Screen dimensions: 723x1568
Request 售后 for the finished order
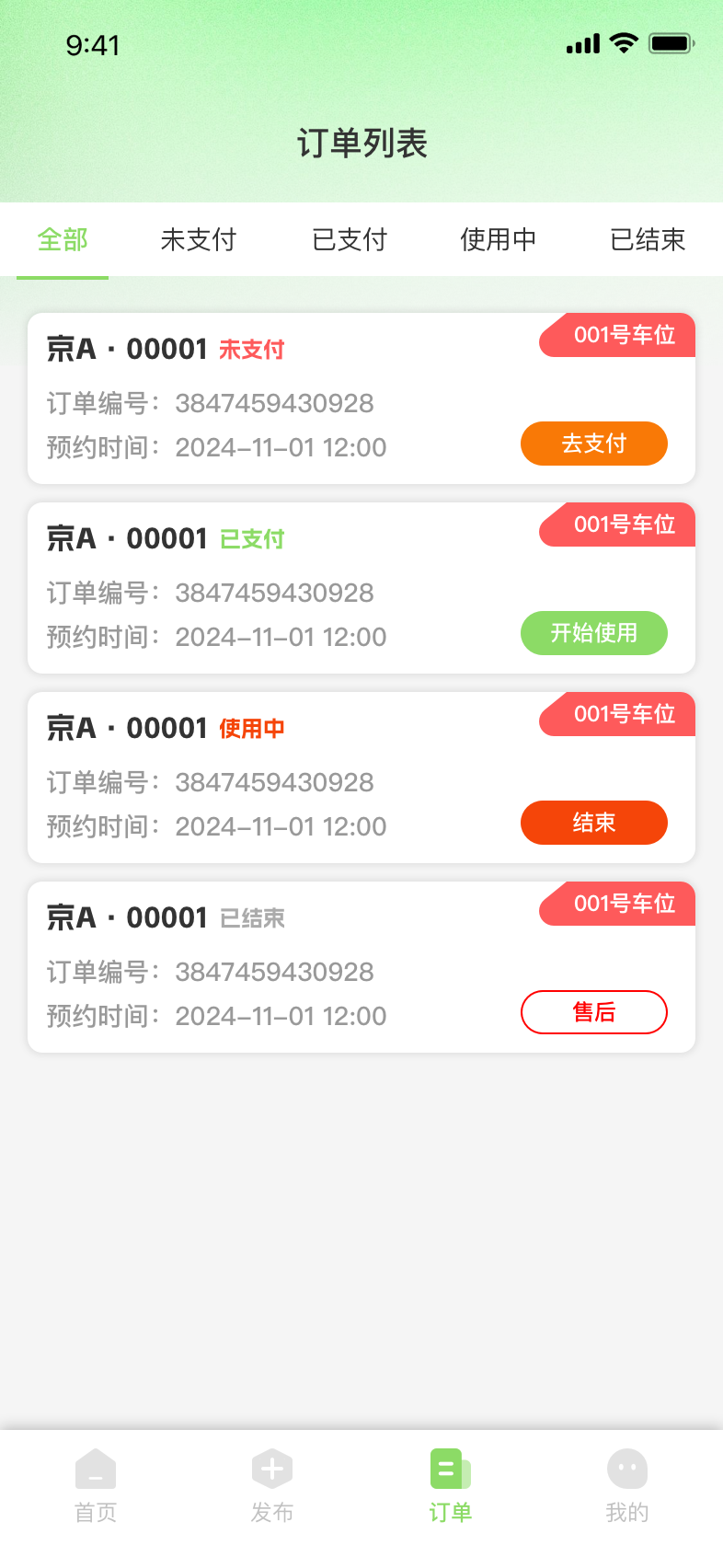click(593, 1012)
